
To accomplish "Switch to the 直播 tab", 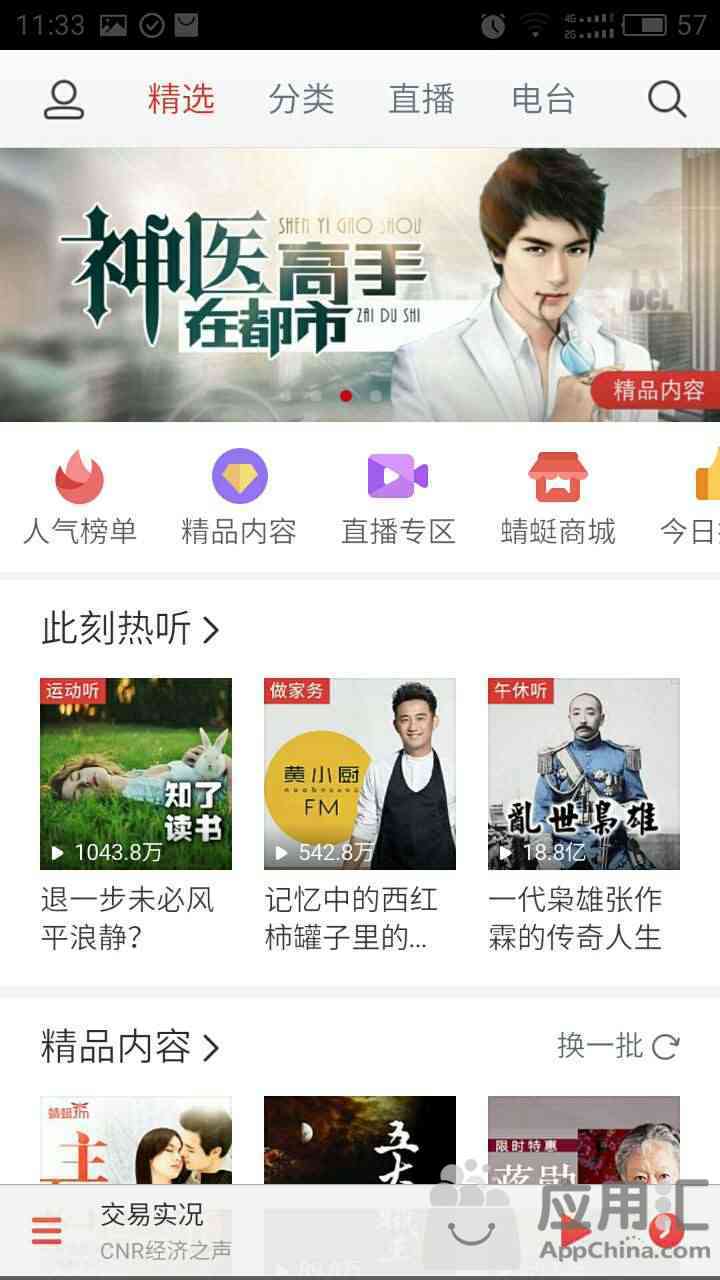I will pyautogui.click(x=421, y=100).
